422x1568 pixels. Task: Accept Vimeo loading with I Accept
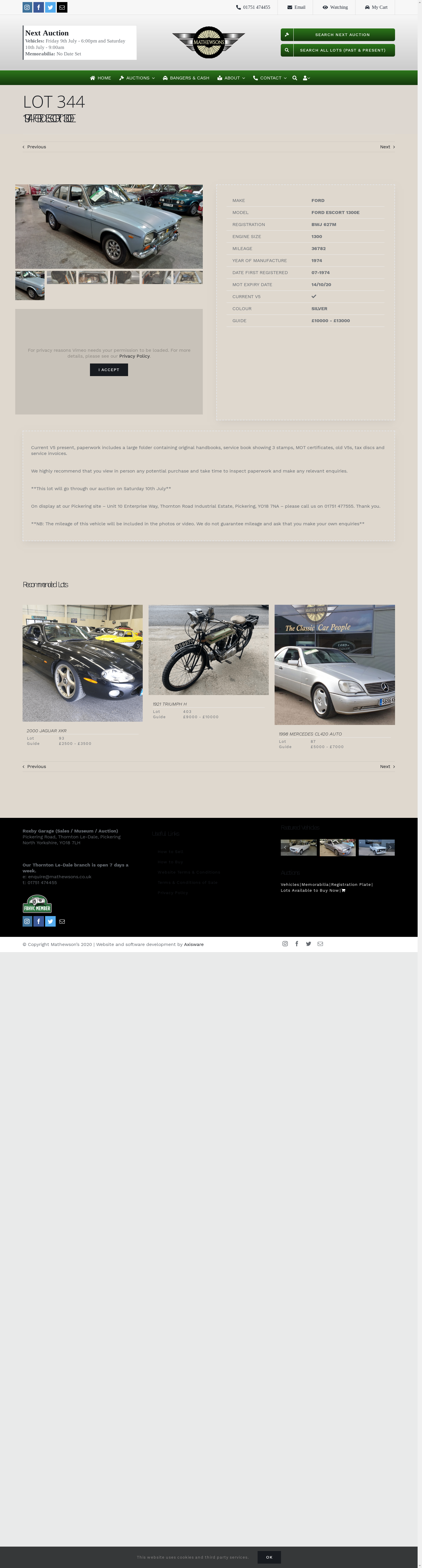109,369
